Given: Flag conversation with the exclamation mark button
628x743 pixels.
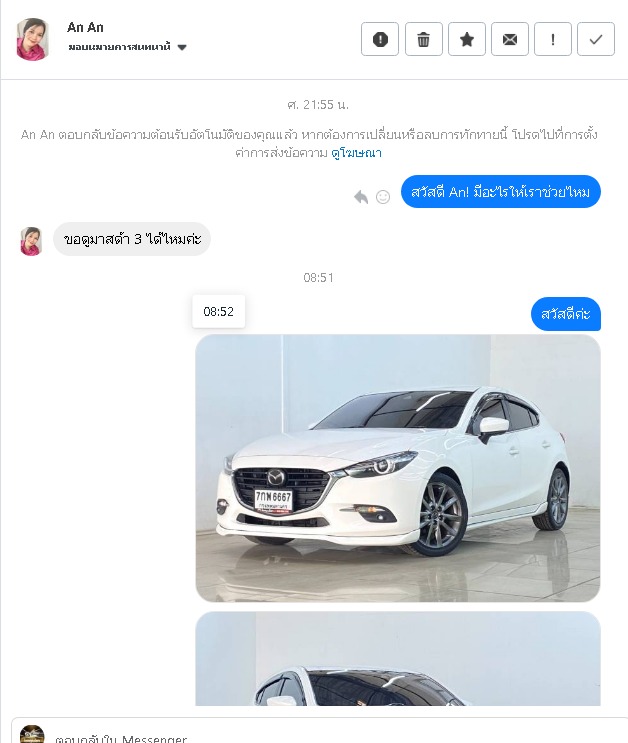Looking at the screenshot, I should [x=553, y=39].
